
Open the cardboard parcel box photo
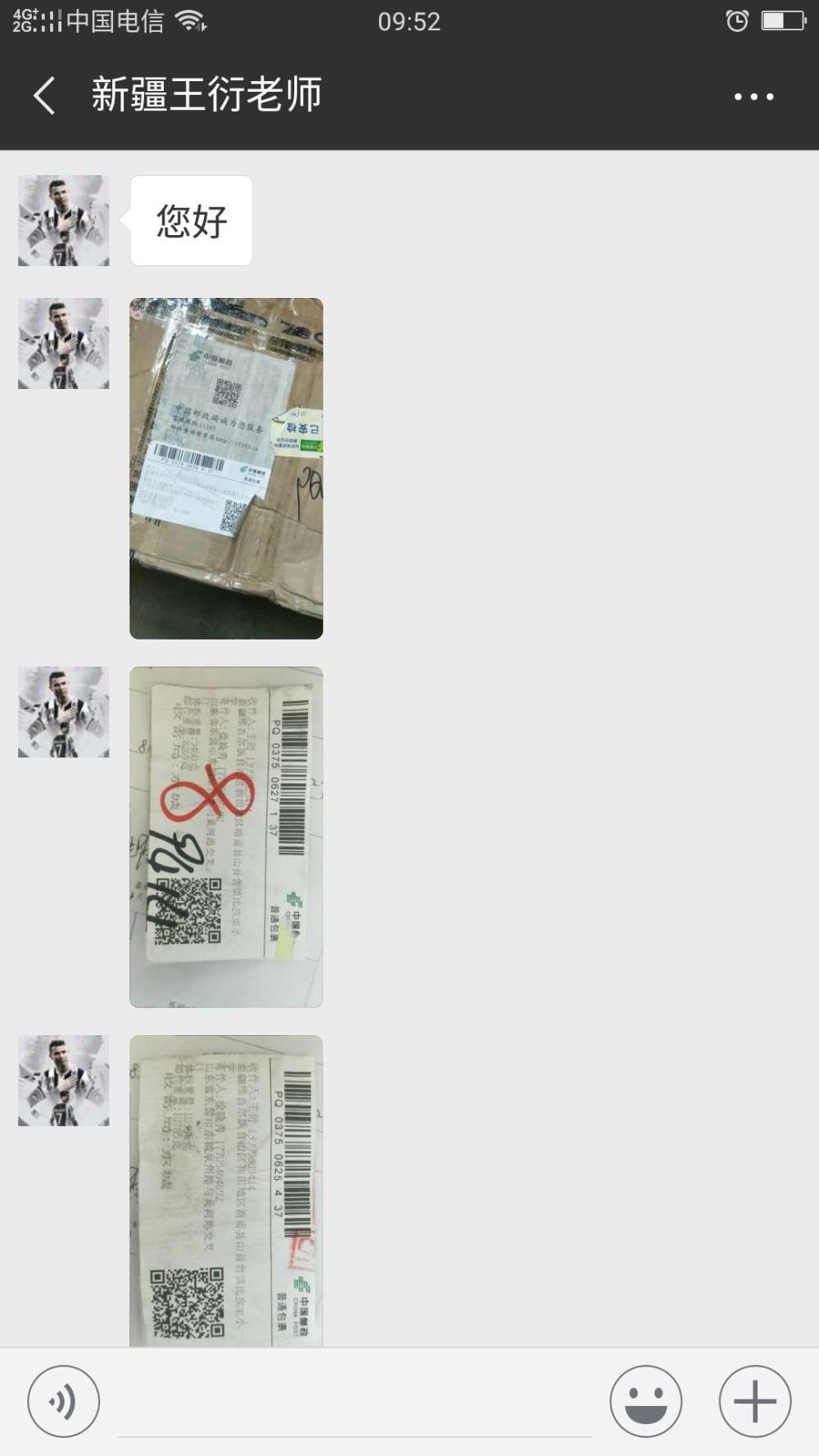tap(226, 468)
